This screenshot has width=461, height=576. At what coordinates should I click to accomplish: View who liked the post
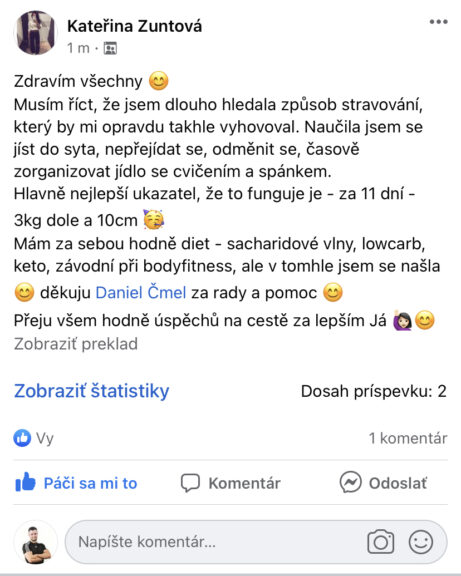click(x=34, y=438)
